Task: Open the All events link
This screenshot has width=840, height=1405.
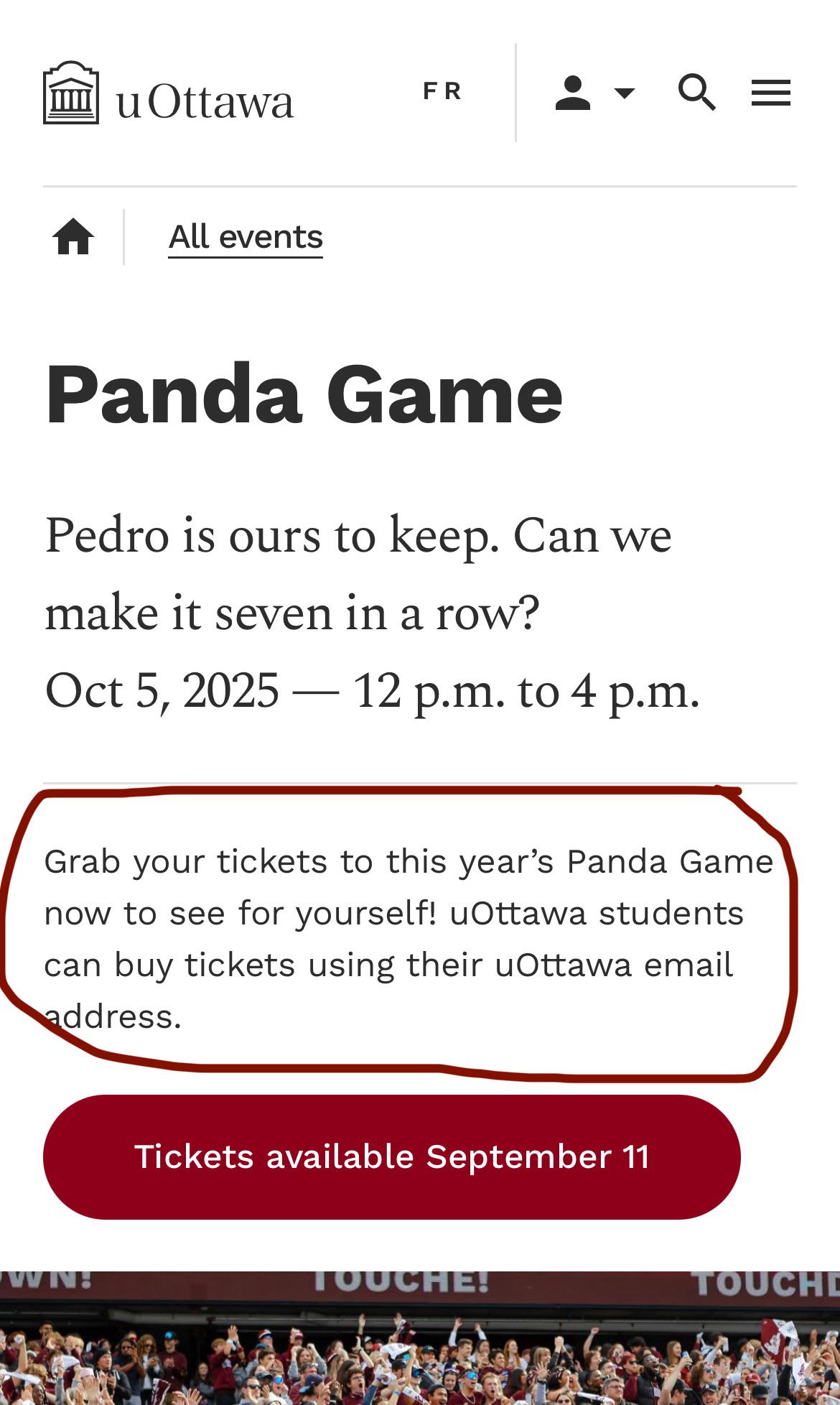Action: point(246,237)
